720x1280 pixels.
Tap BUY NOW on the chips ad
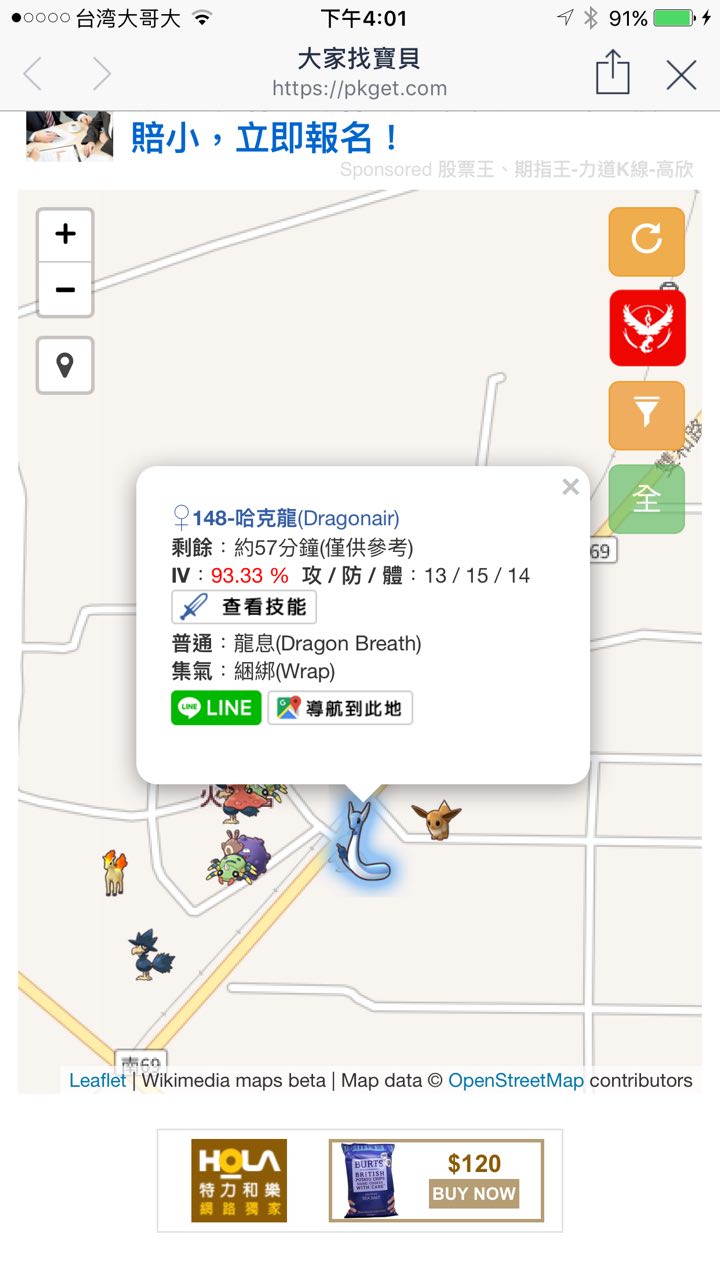474,1193
